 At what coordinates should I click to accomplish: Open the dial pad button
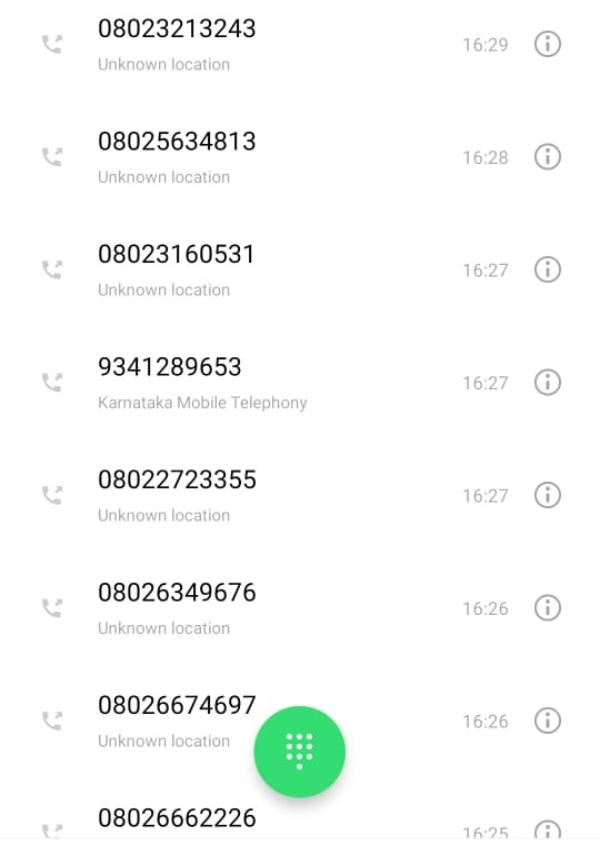[x=299, y=751]
